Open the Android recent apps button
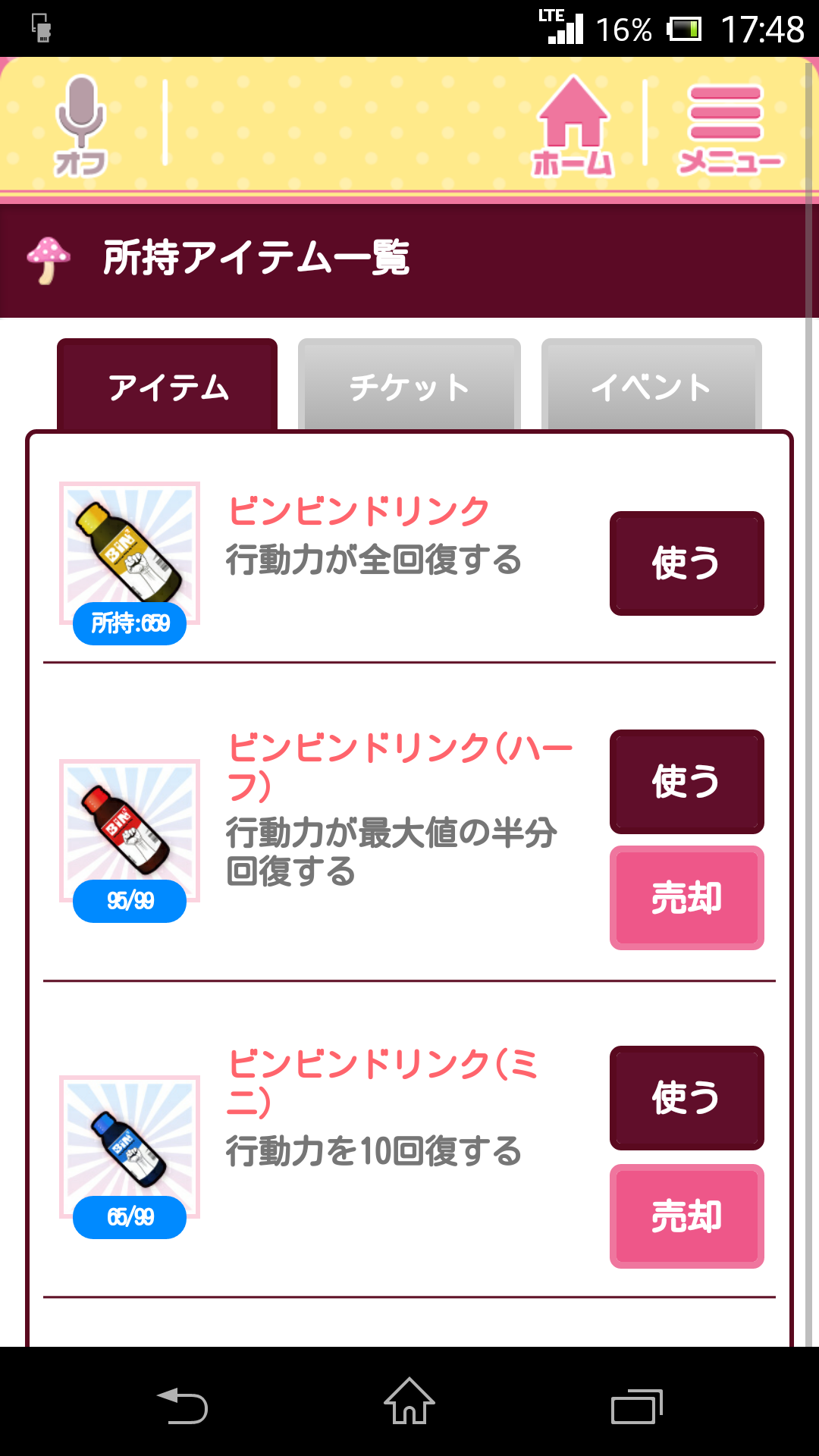Image resolution: width=819 pixels, height=1456 pixels. [x=636, y=1405]
